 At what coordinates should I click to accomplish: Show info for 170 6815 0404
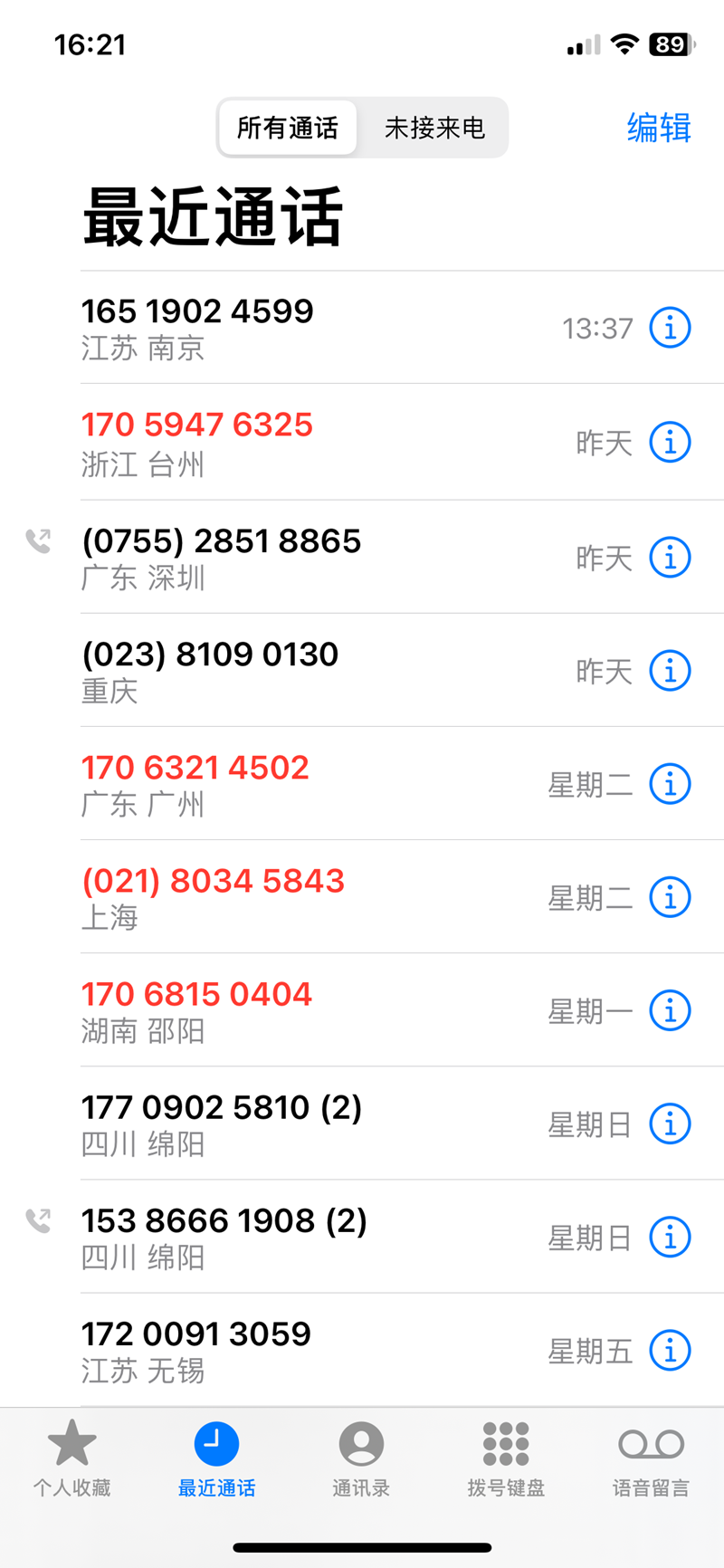671,1010
